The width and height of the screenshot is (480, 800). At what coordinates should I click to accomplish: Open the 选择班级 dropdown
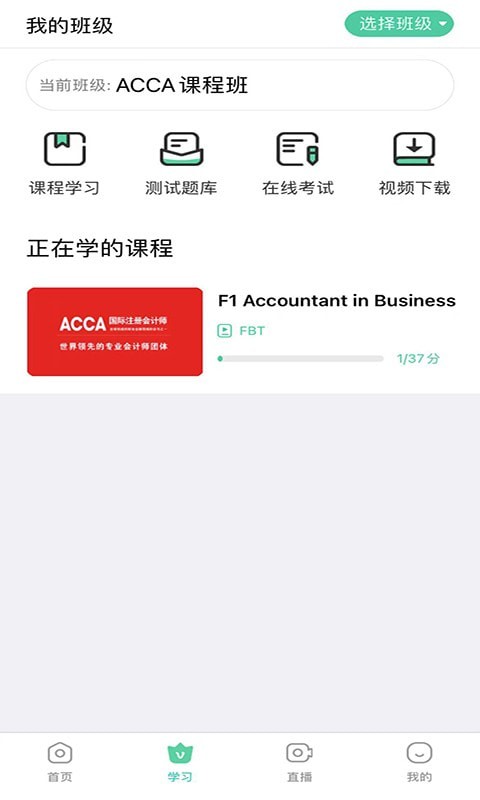point(399,24)
